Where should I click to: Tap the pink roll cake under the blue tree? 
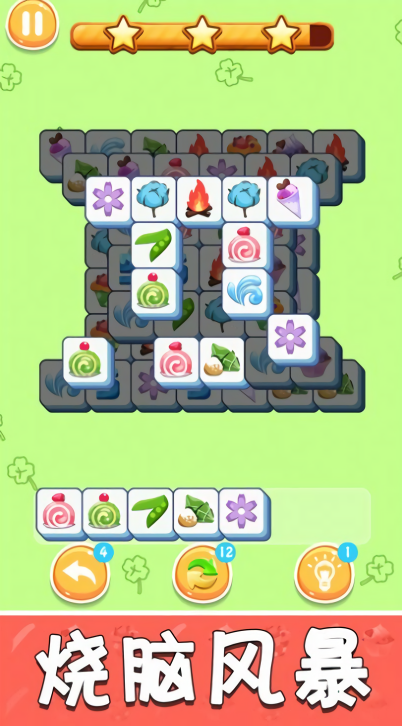coord(246,246)
